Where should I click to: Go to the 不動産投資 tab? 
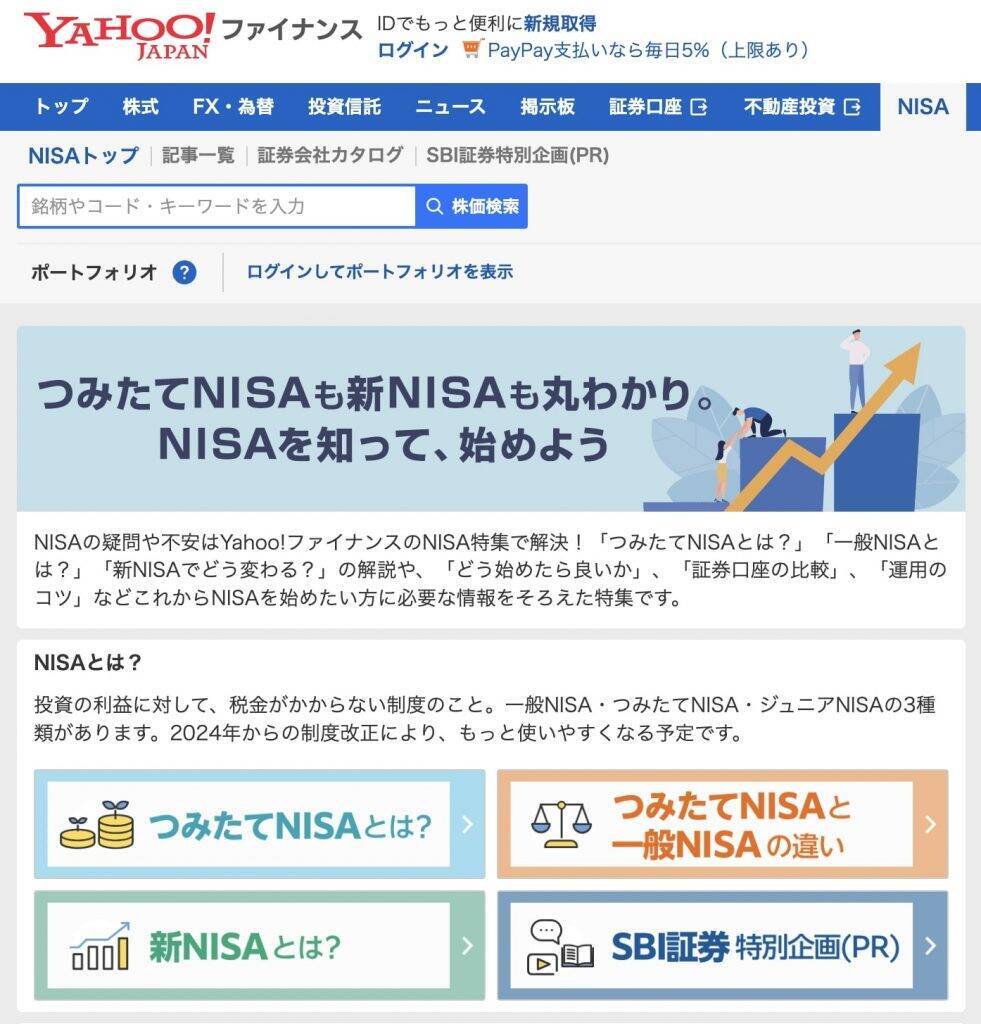(x=801, y=107)
